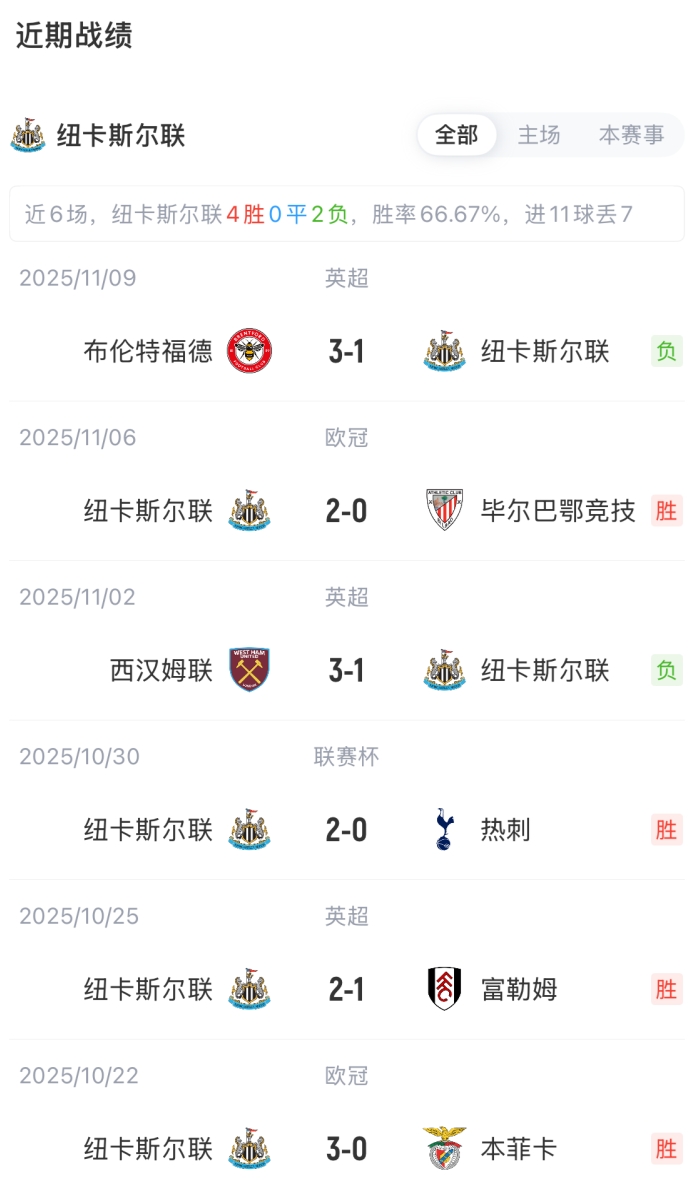The width and height of the screenshot is (697, 1195).
Task: View the match against 富勒姆
Action: pos(346,989)
